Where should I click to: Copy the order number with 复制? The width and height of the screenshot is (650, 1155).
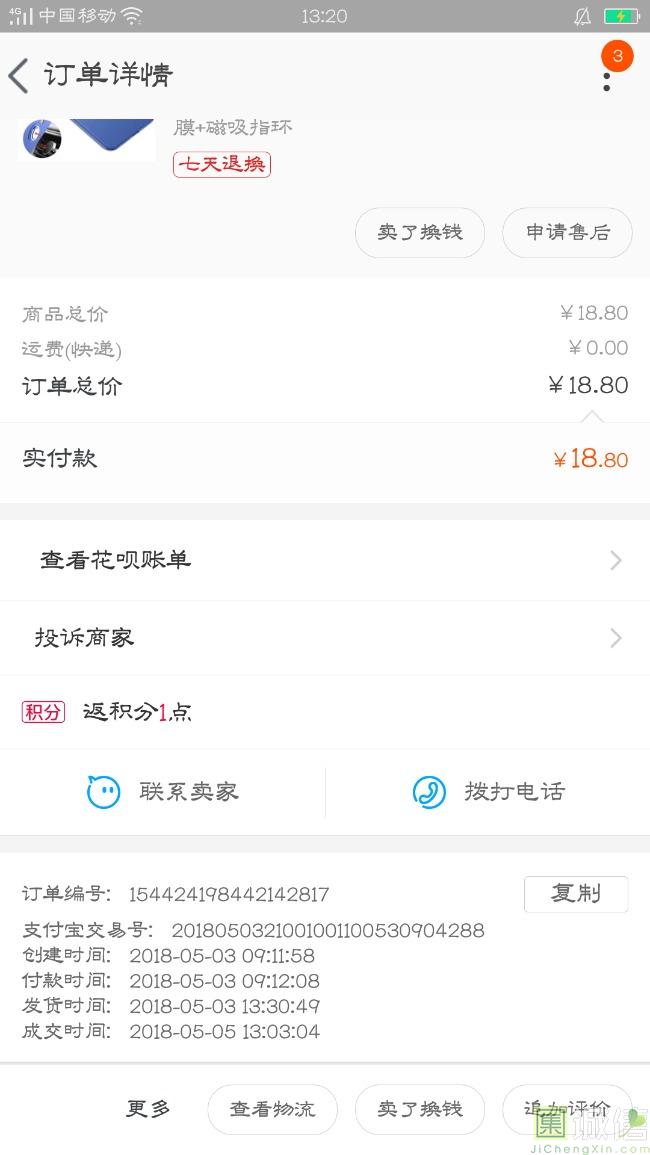click(x=576, y=894)
